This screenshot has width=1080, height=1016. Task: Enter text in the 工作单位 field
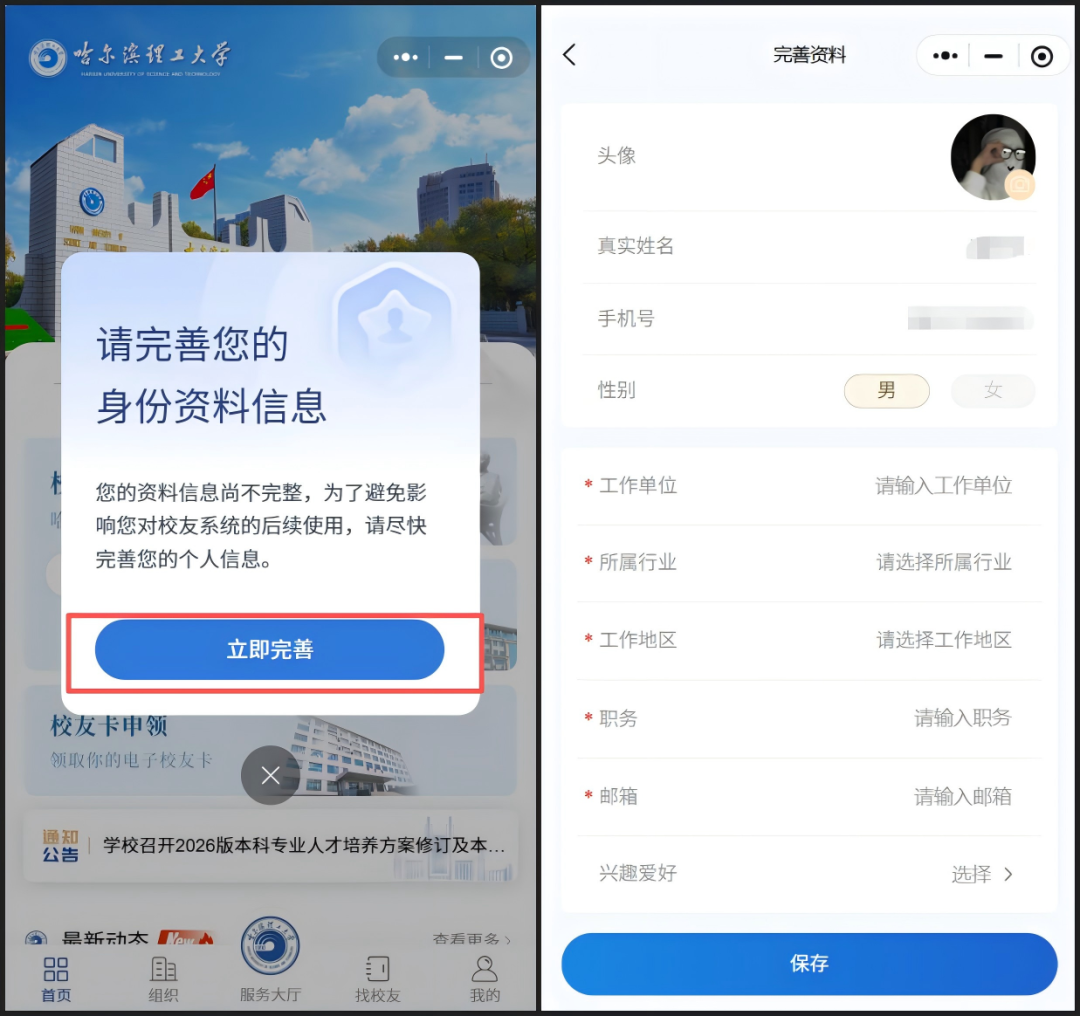coord(943,486)
